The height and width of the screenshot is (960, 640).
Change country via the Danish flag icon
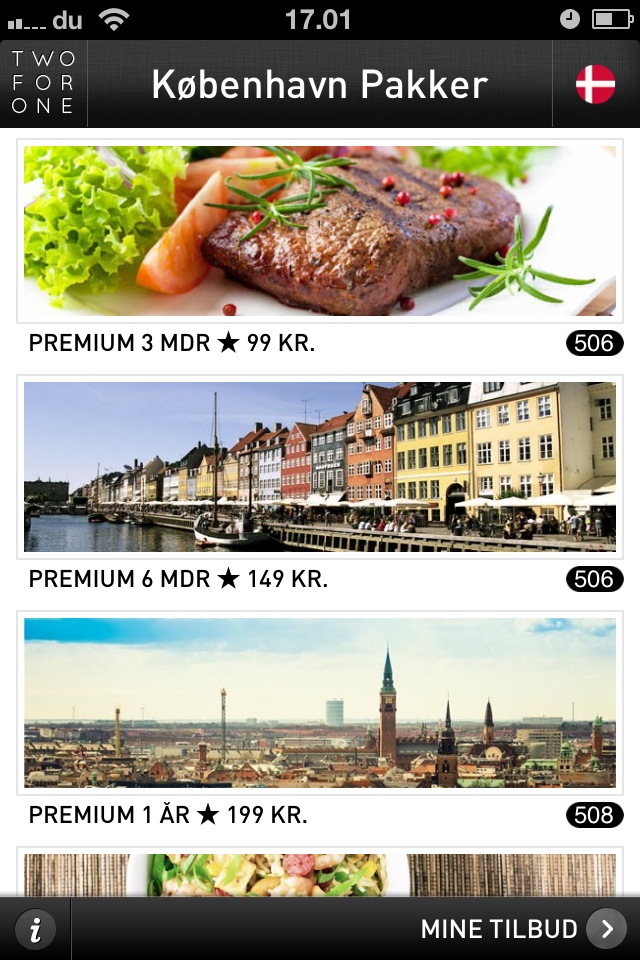[595, 85]
